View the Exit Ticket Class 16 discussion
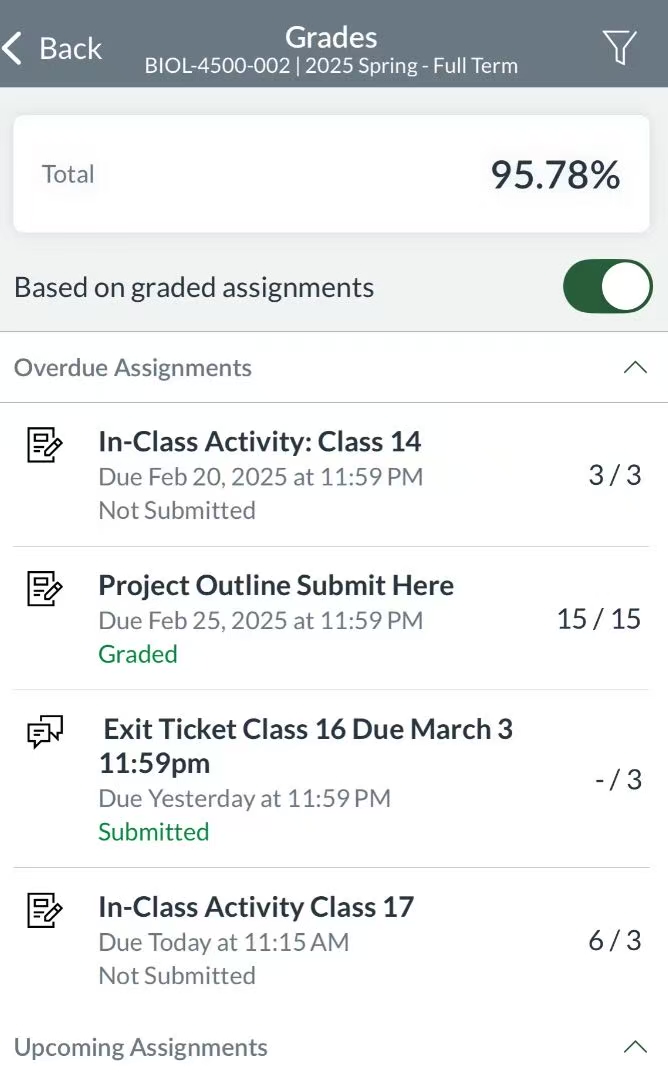This screenshot has width=668, height=1078. [x=334, y=779]
